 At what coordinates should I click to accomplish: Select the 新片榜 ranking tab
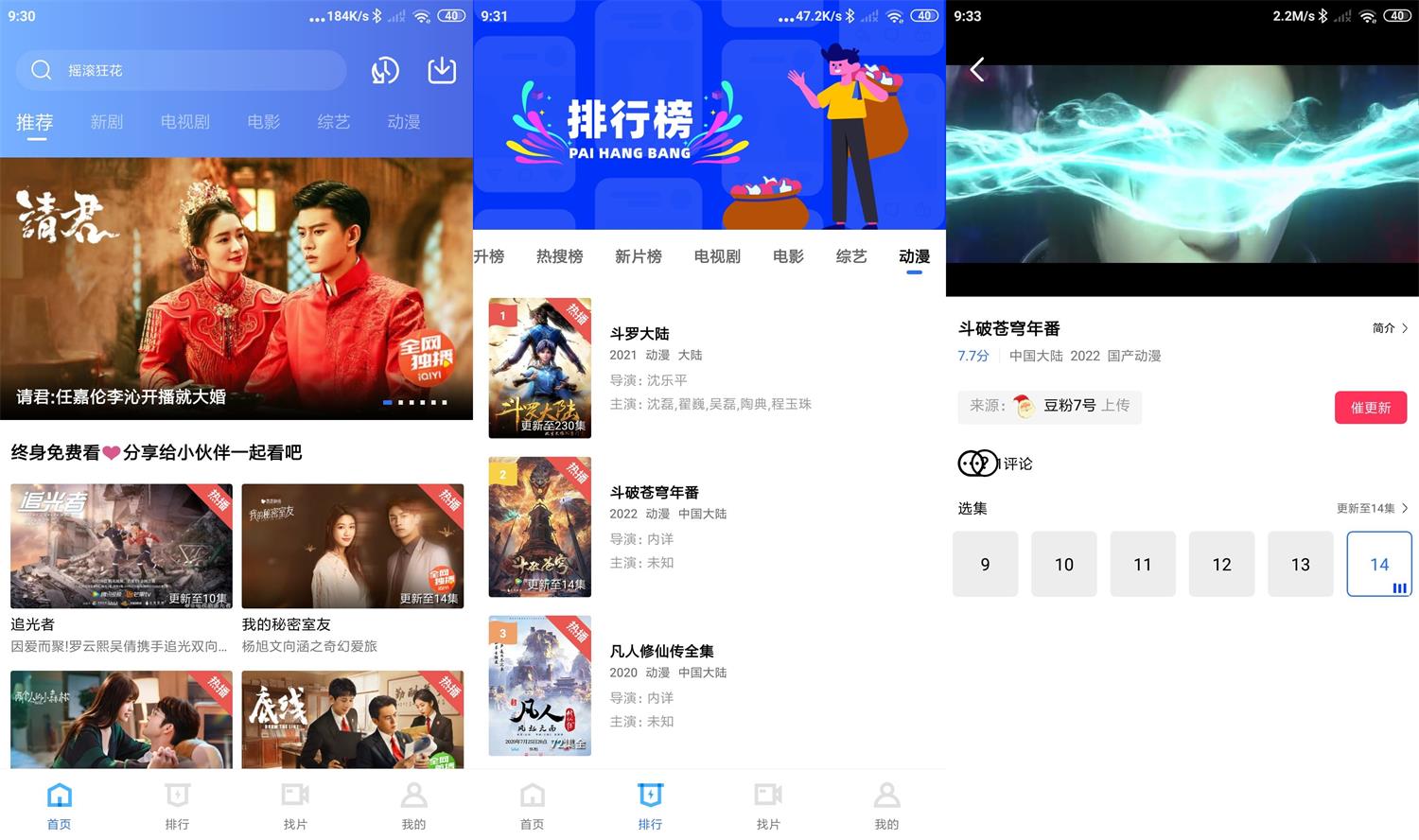[x=639, y=256]
